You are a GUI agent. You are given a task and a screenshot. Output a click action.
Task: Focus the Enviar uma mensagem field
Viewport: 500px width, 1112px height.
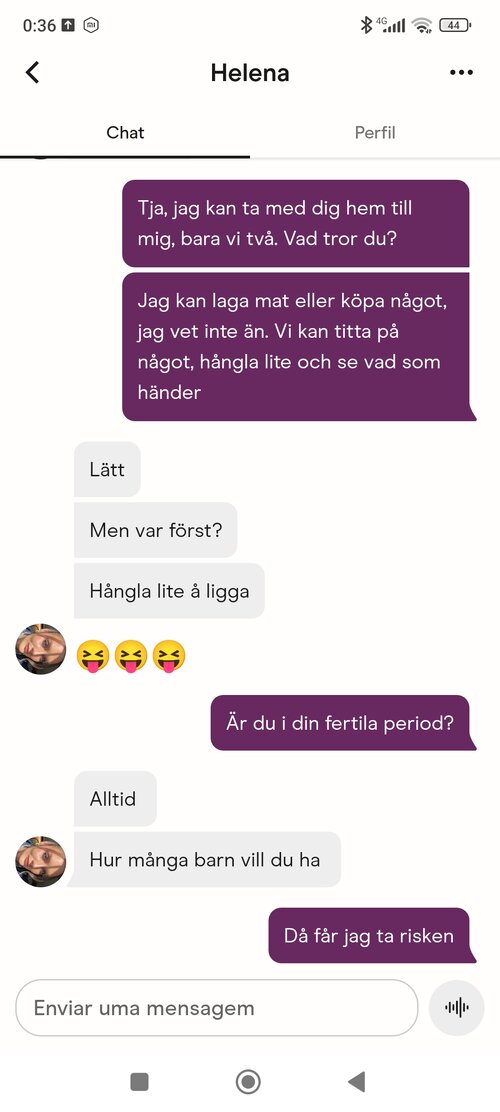click(216, 1008)
